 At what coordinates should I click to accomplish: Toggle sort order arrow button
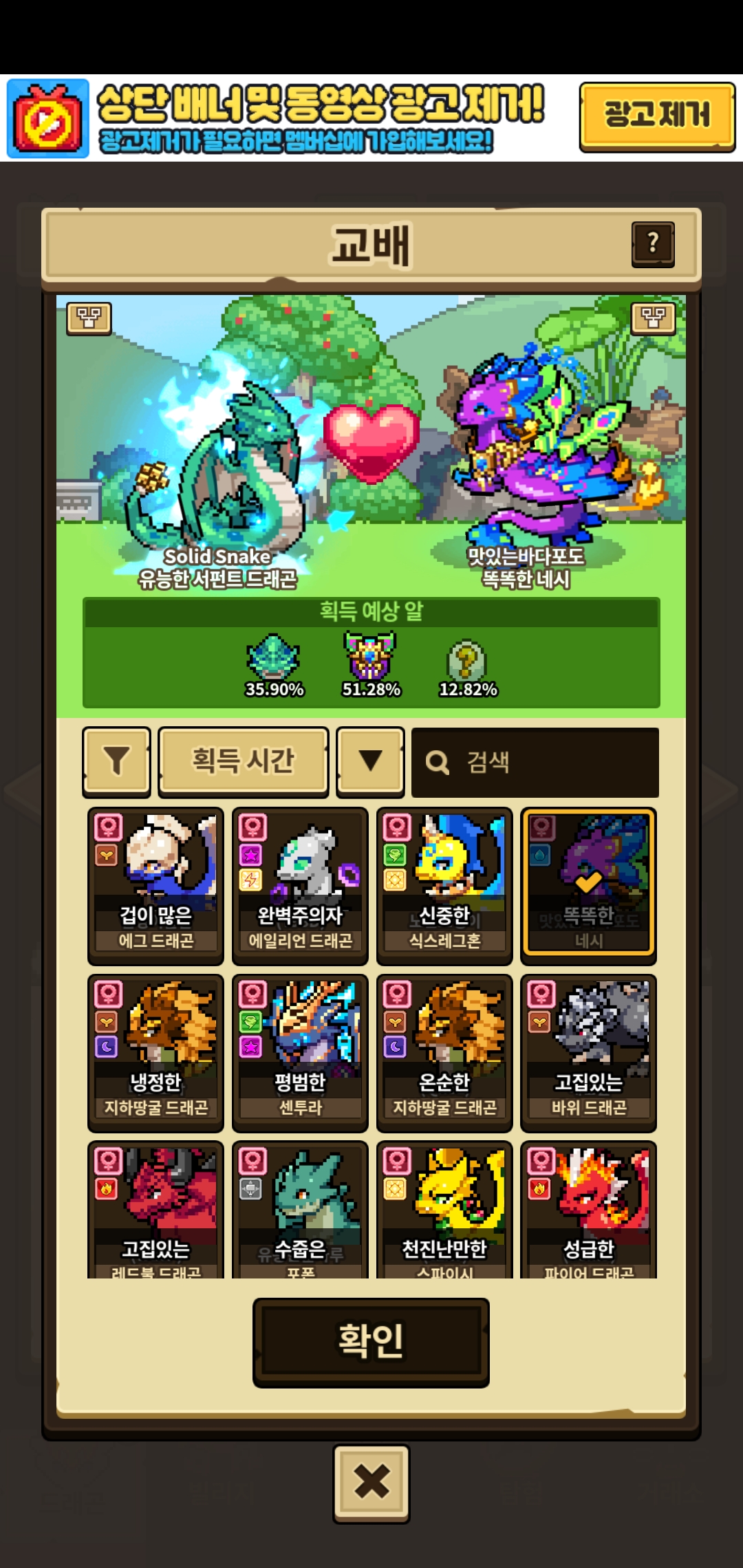[x=370, y=761]
